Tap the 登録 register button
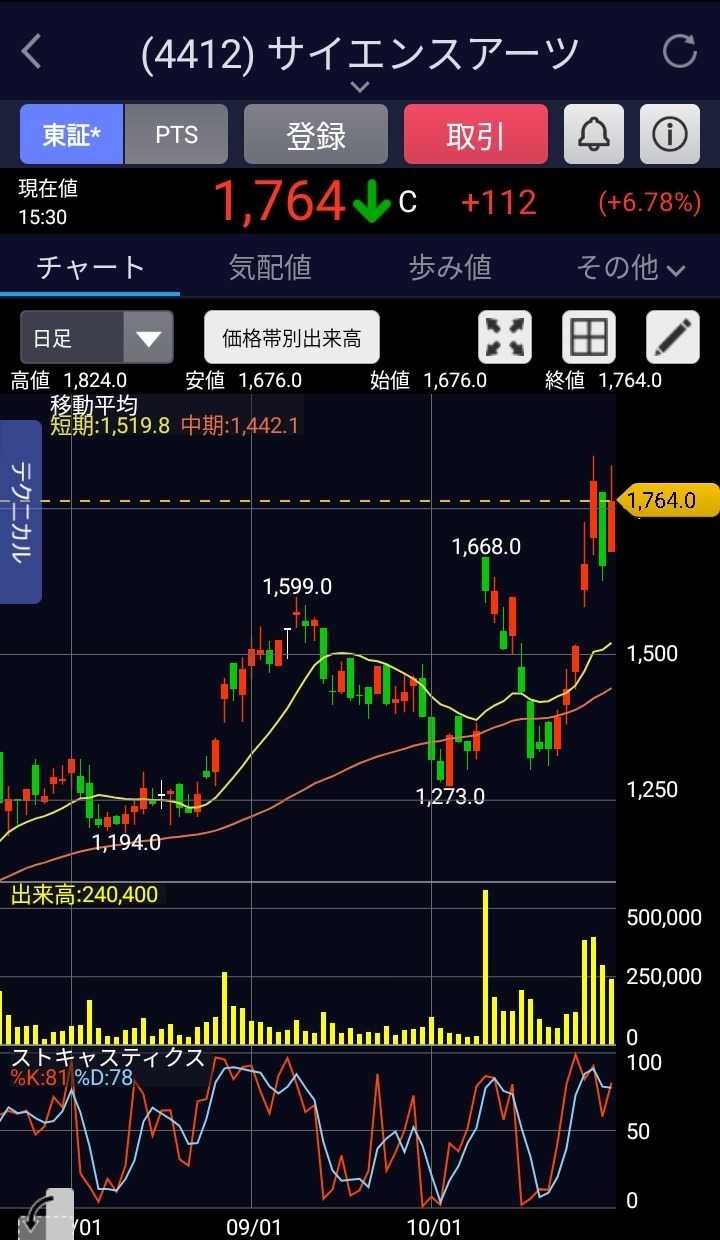 tap(316, 135)
